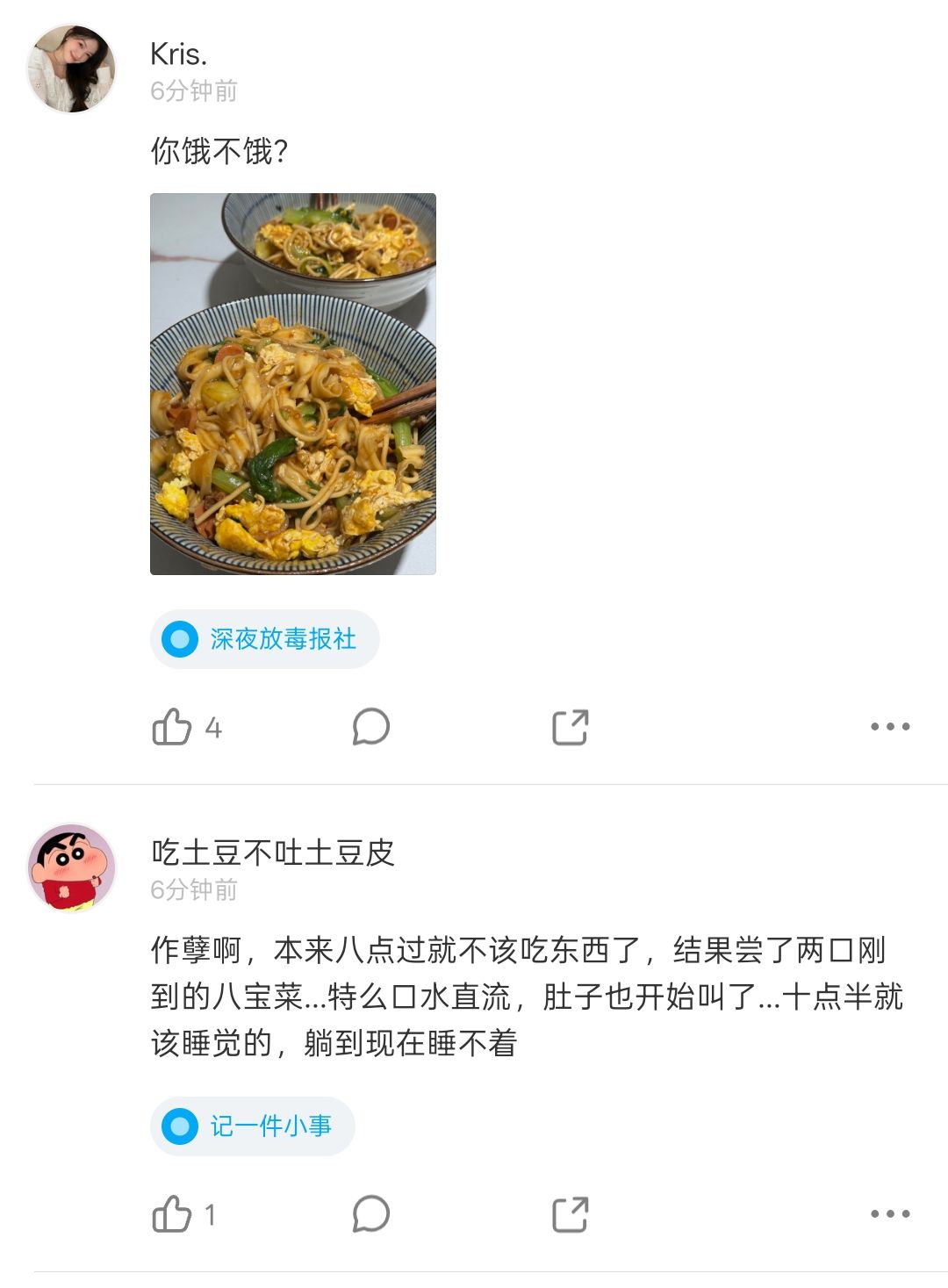Open more options for Kris.'s post
This screenshot has width=948, height=1288.
890,727
